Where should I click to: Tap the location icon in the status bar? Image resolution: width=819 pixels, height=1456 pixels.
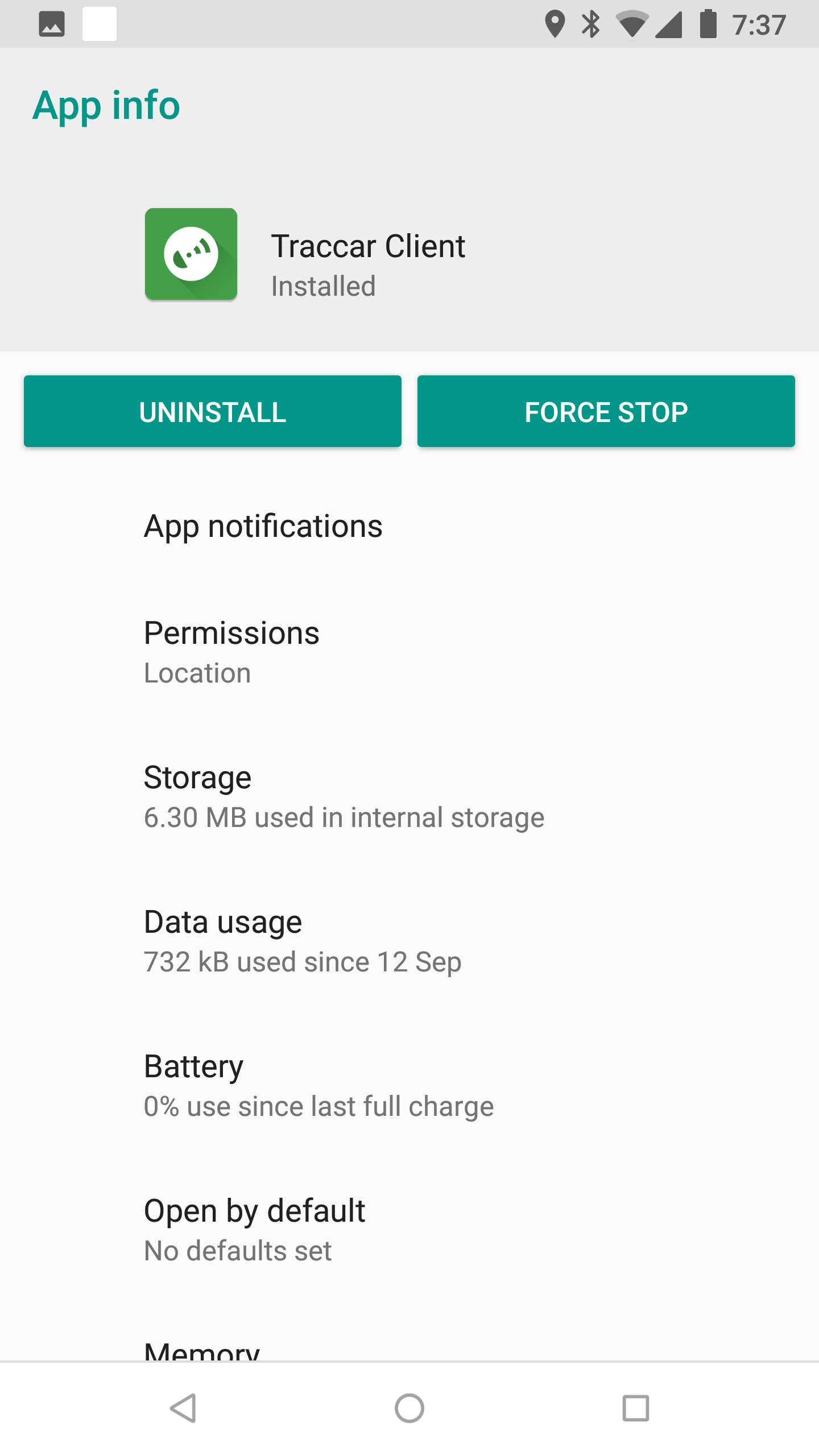[556, 23]
